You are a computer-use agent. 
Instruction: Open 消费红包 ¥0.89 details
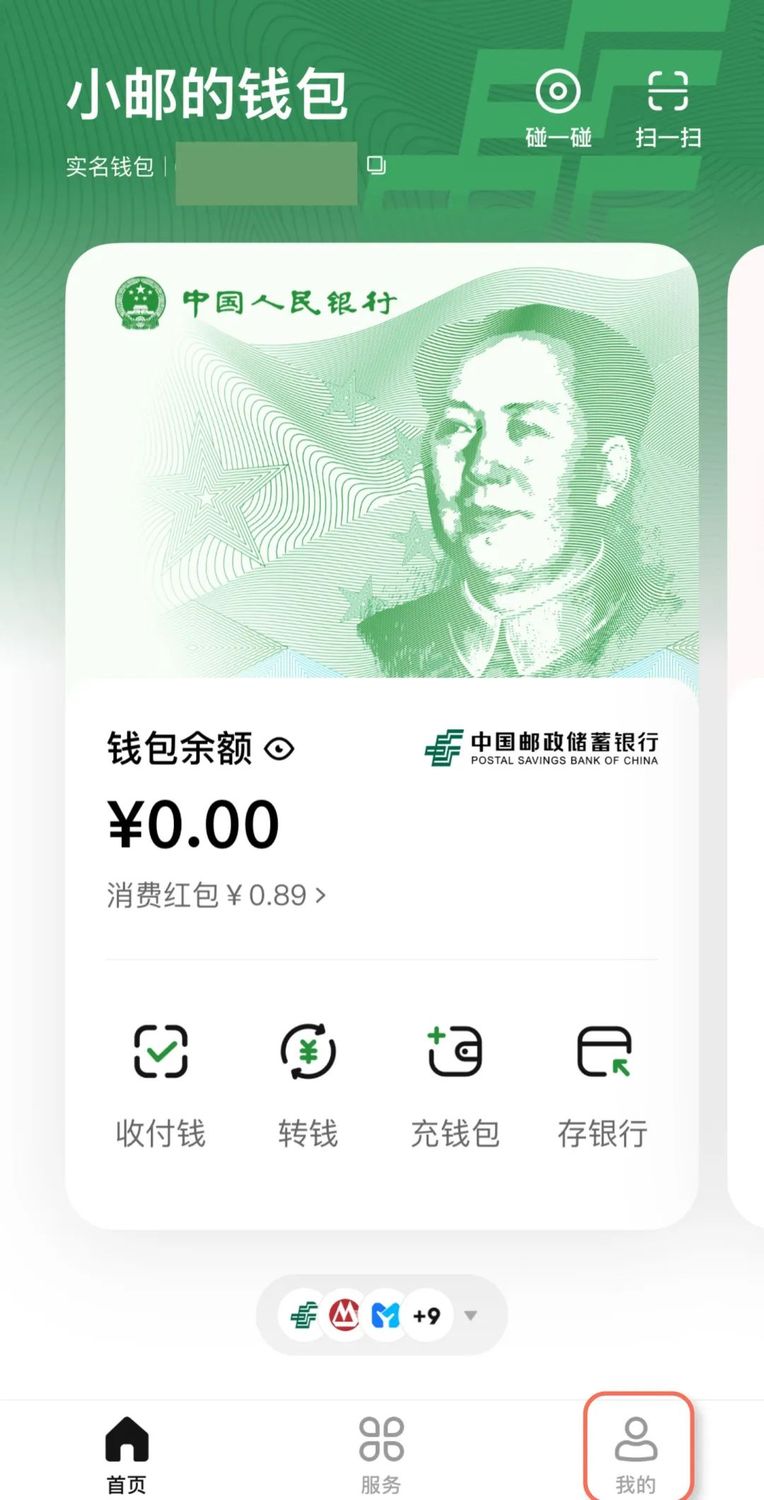click(217, 895)
